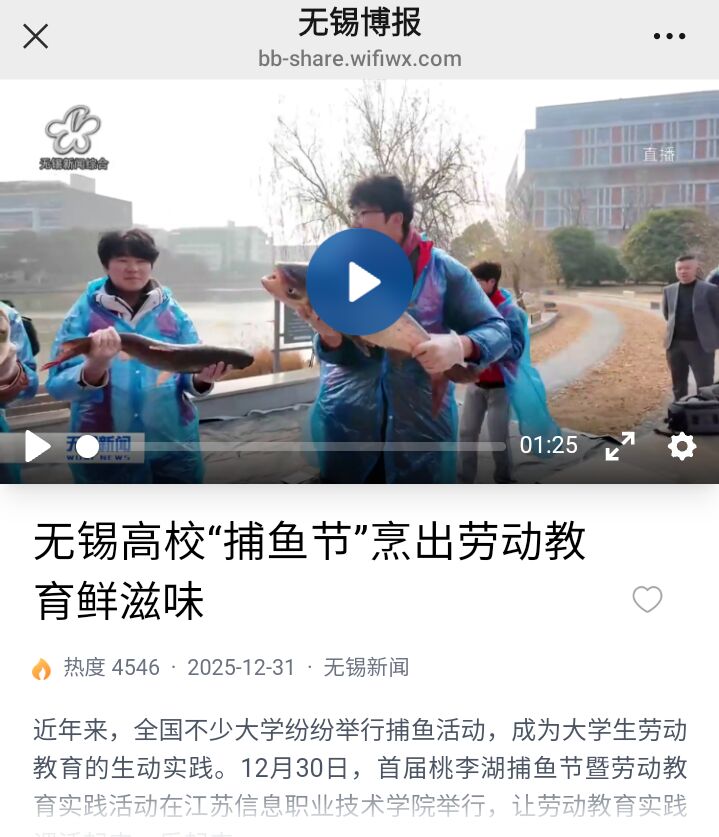Open the three-dot overflow menu
The height and width of the screenshot is (837, 719).
point(669,37)
